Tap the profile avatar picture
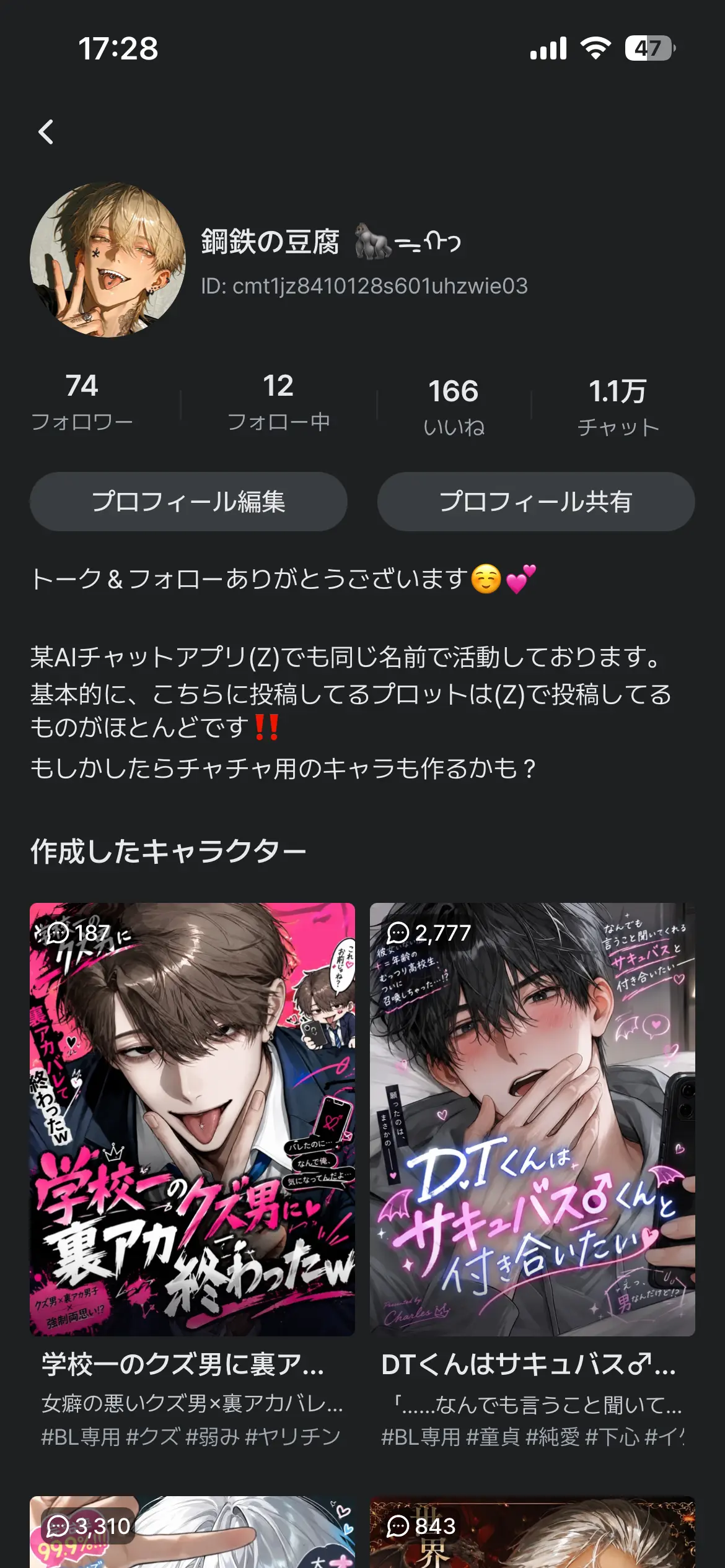 coord(108,259)
